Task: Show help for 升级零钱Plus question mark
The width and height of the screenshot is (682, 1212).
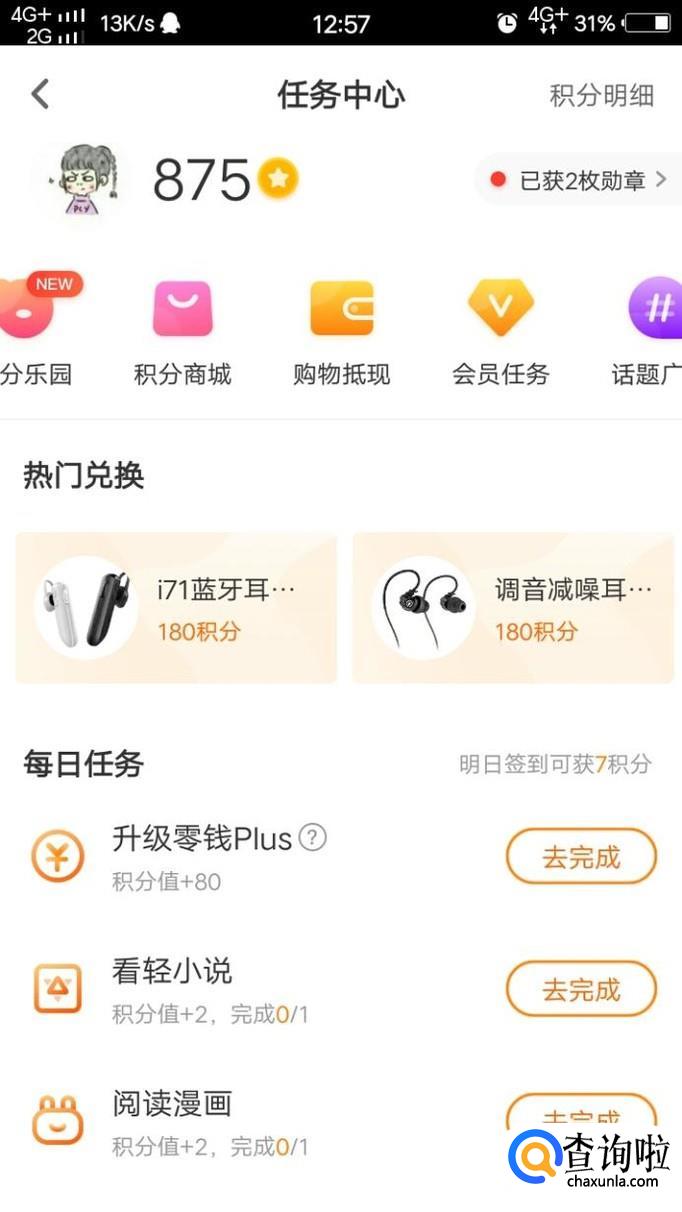Action: coord(313,837)
